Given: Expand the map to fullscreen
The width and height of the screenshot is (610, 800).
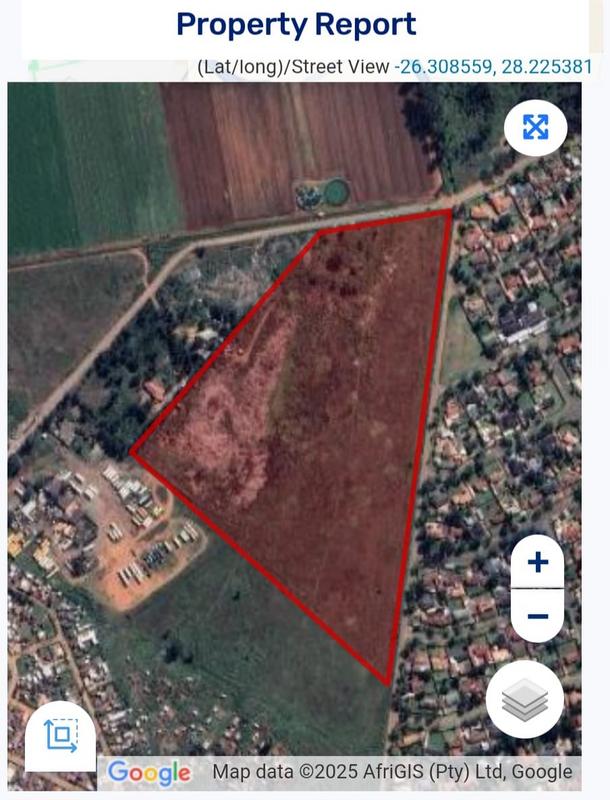Looking at the screenshot, I should (x=536, y=127).
